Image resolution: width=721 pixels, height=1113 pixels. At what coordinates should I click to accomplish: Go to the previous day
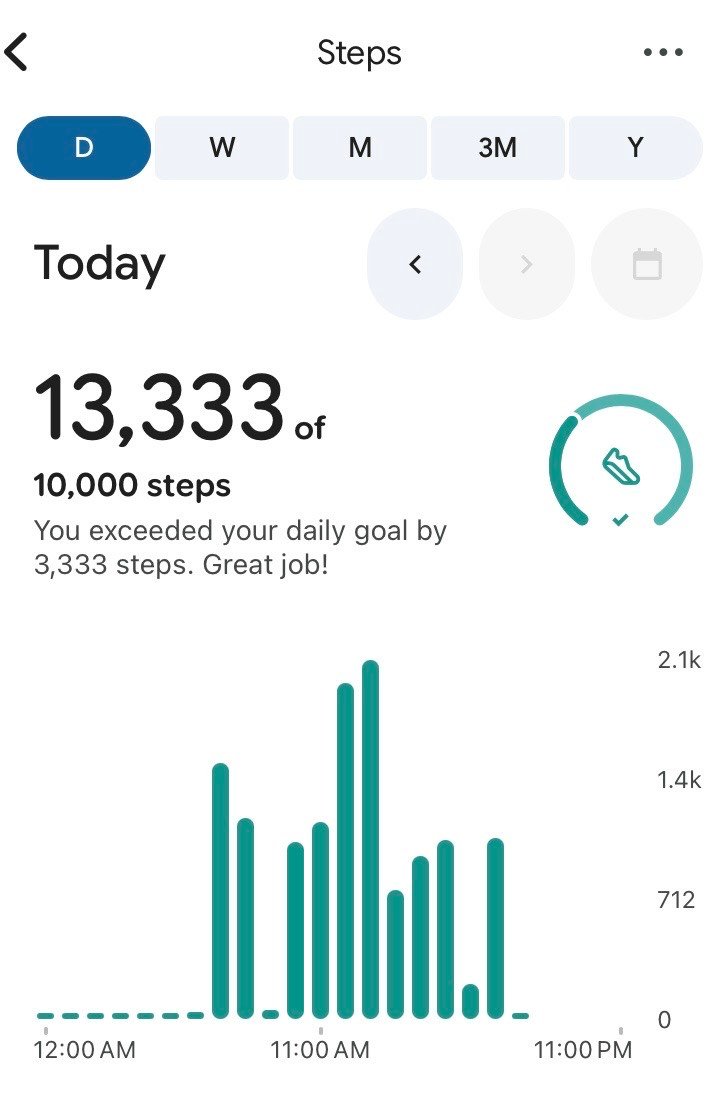415,264
